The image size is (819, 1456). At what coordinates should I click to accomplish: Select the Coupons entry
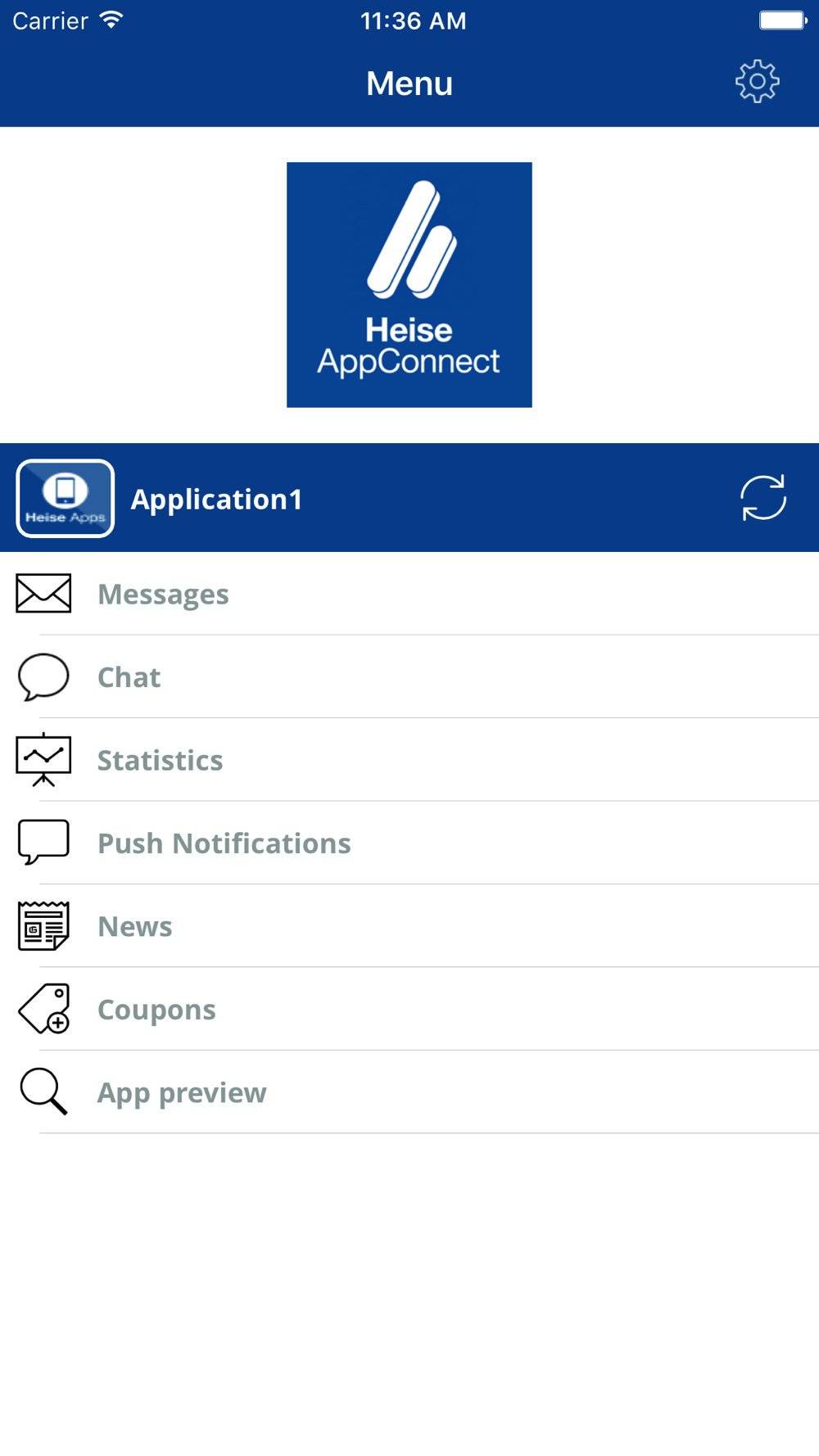[x=156, y=1010]
